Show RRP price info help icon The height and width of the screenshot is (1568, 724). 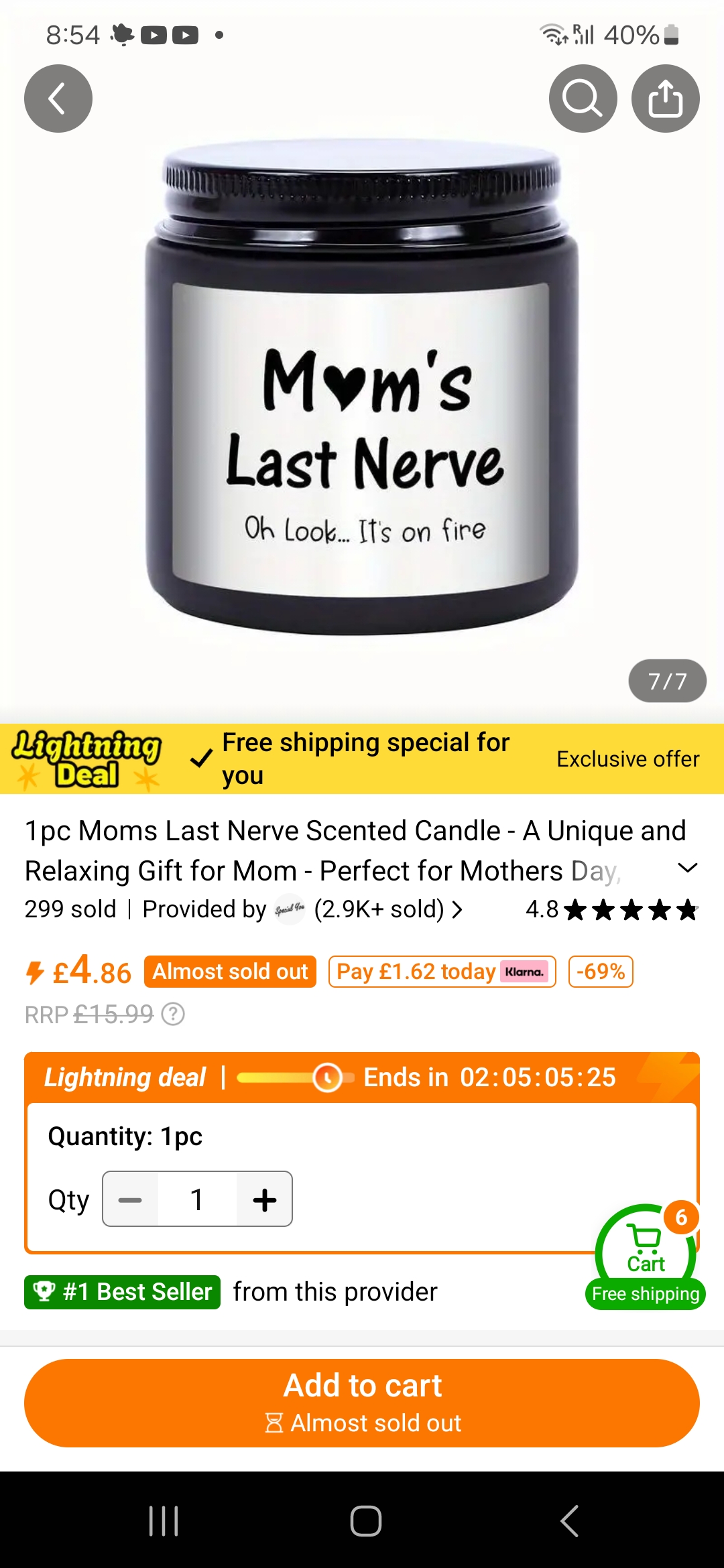[x=174, y=1015]
